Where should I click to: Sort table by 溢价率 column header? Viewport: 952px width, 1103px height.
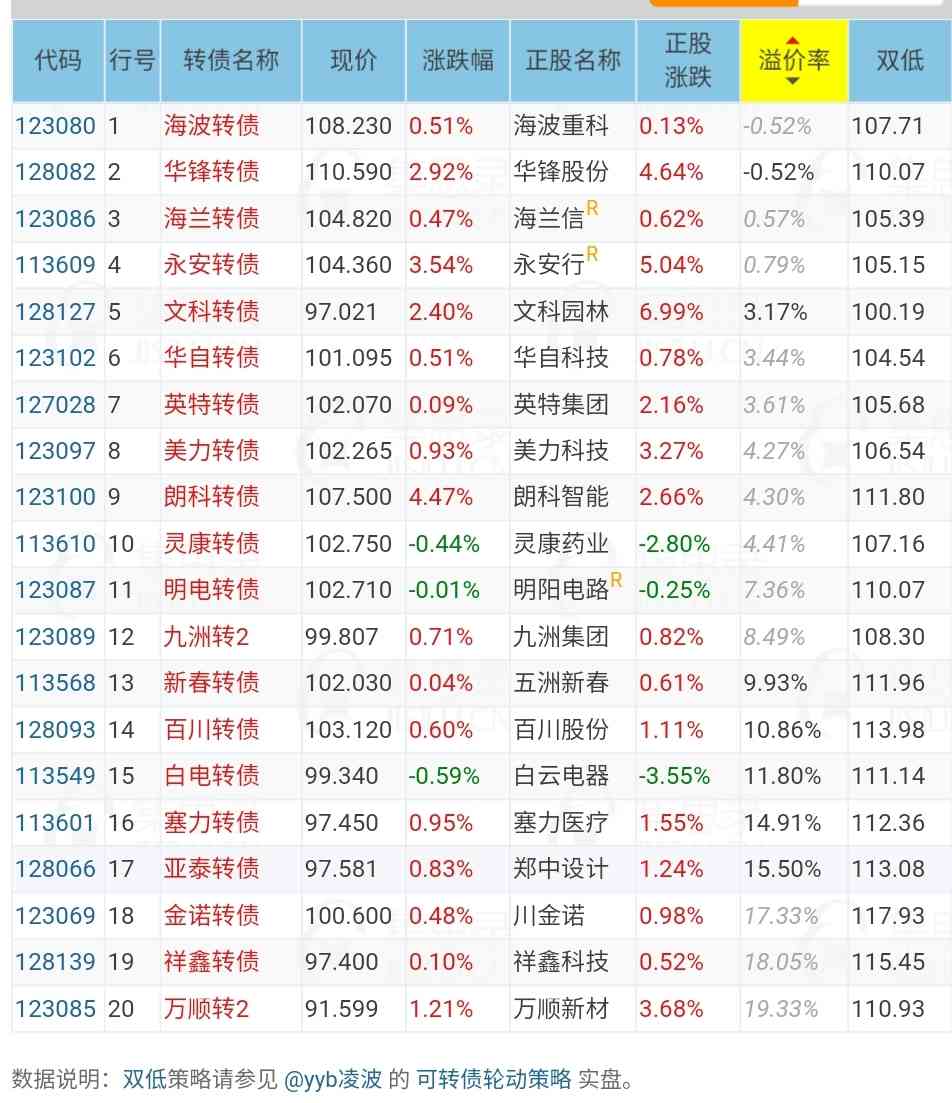[793, 60]
